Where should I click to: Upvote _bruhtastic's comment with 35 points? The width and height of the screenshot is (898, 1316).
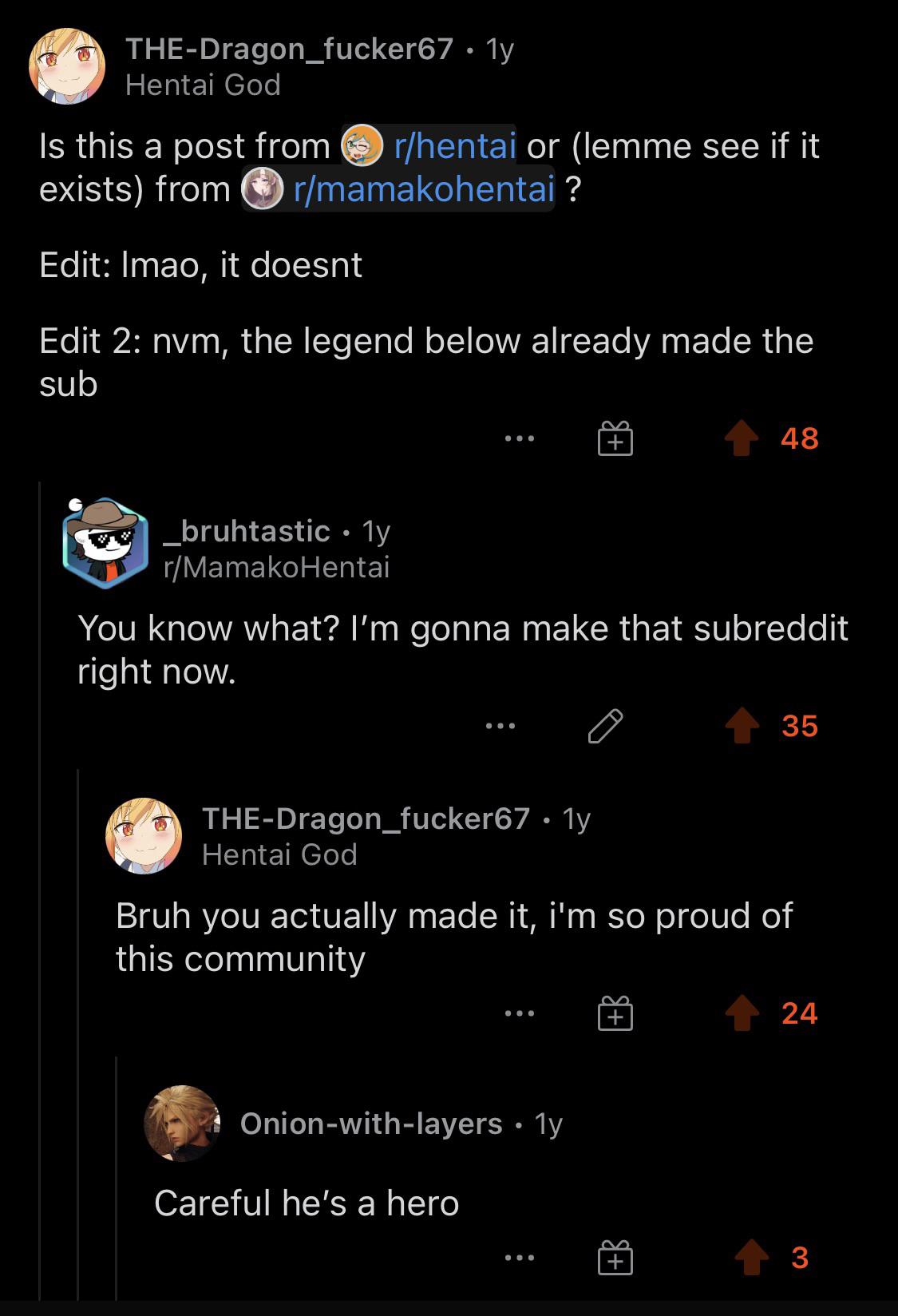742,726
